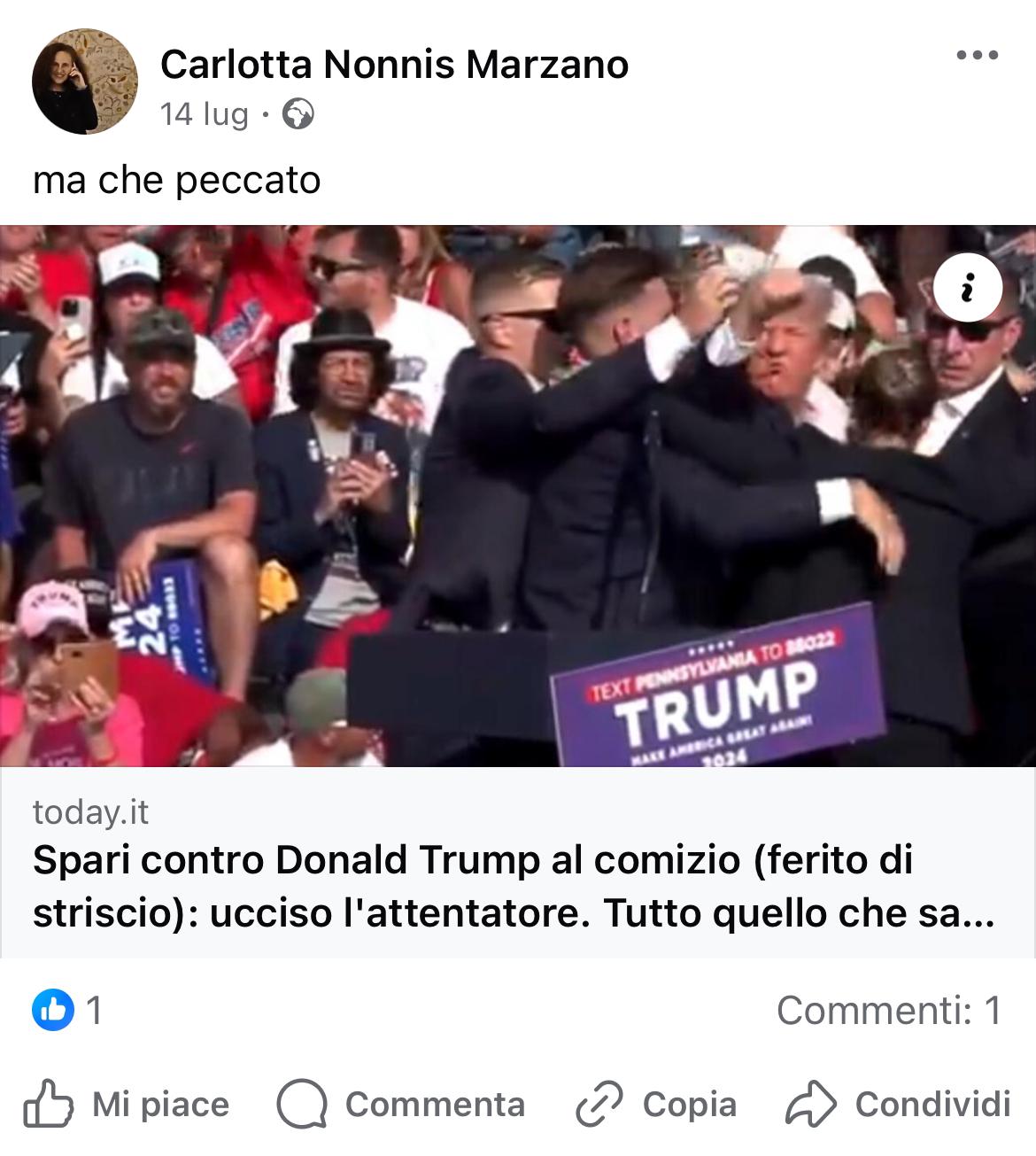Open Carlotta Nonnis Marzano's profile picture
This screenshot has height=1156, width=1036.
coord(85,81)
